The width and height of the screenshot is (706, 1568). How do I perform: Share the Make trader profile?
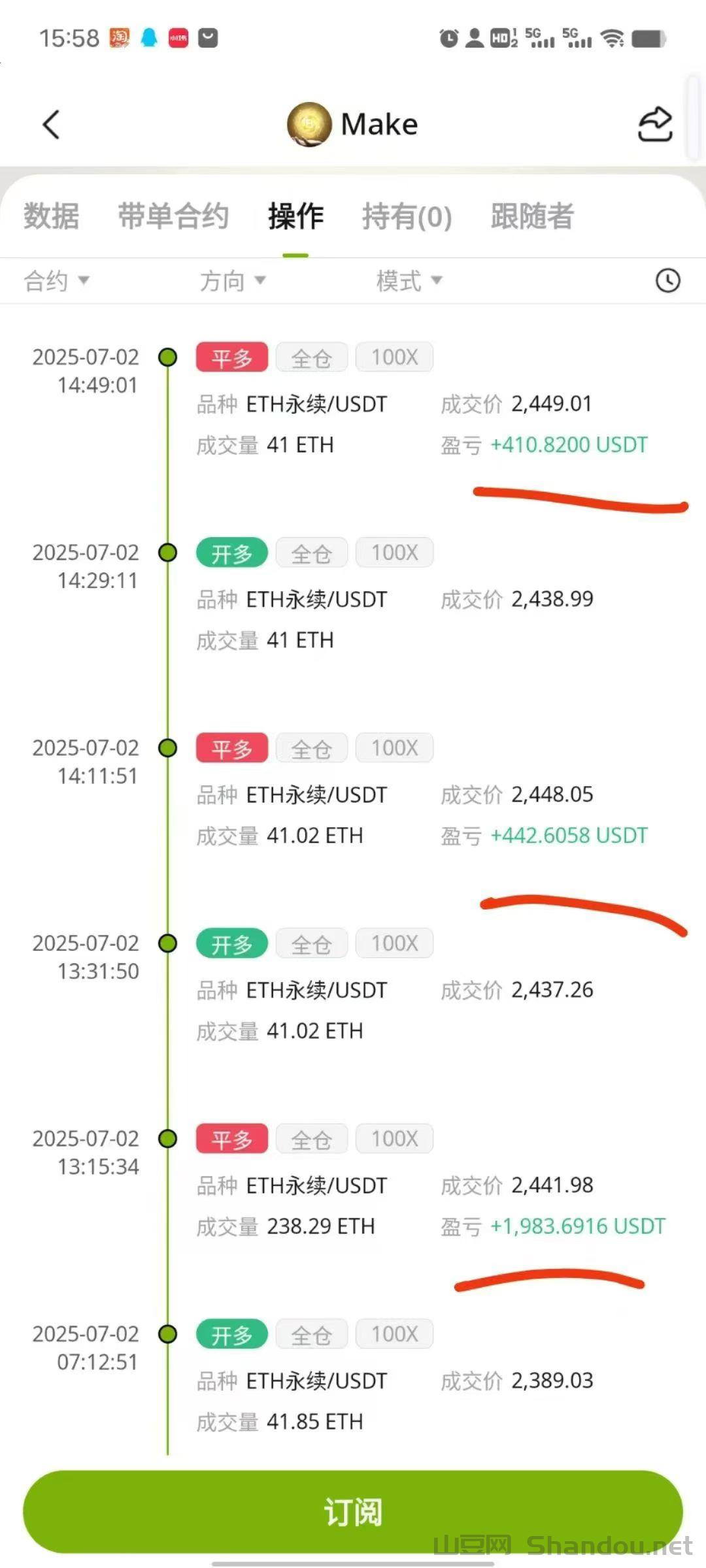(x=655, y=124)
